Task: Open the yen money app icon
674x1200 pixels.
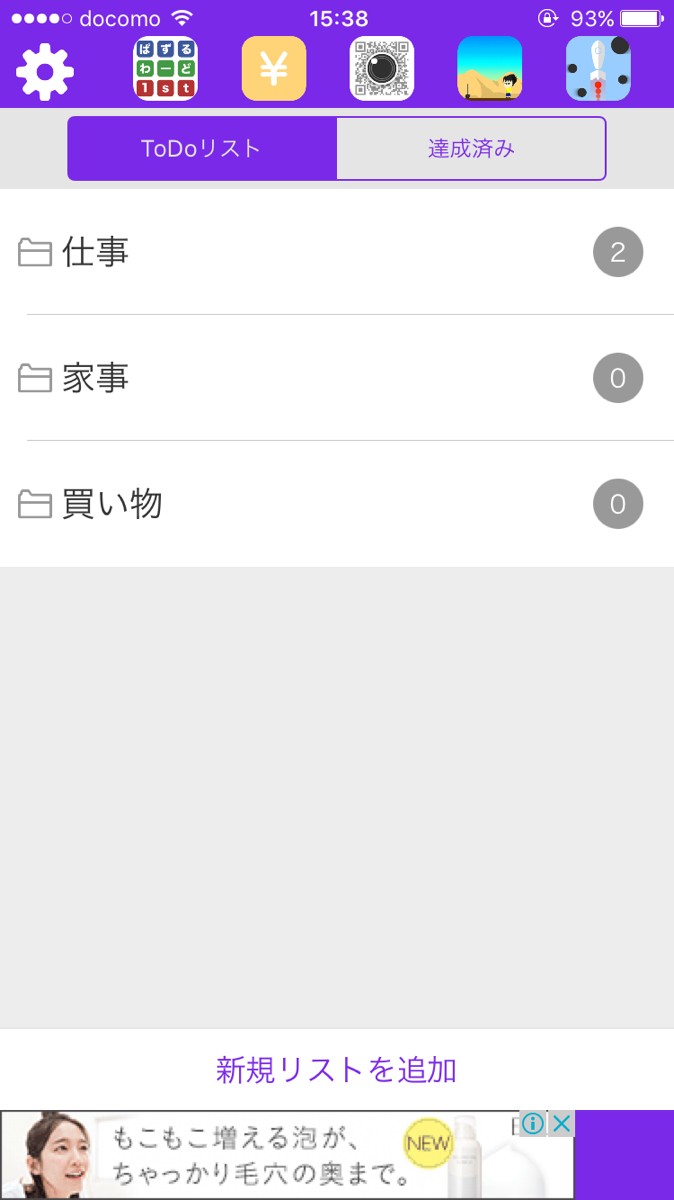Action: (x=274, y=69)
